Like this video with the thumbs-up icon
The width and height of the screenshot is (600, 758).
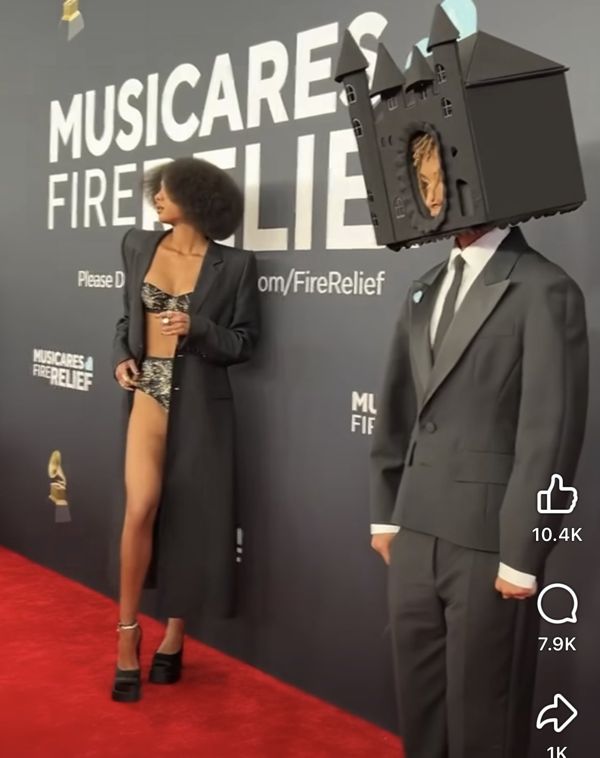pos(557,495)
